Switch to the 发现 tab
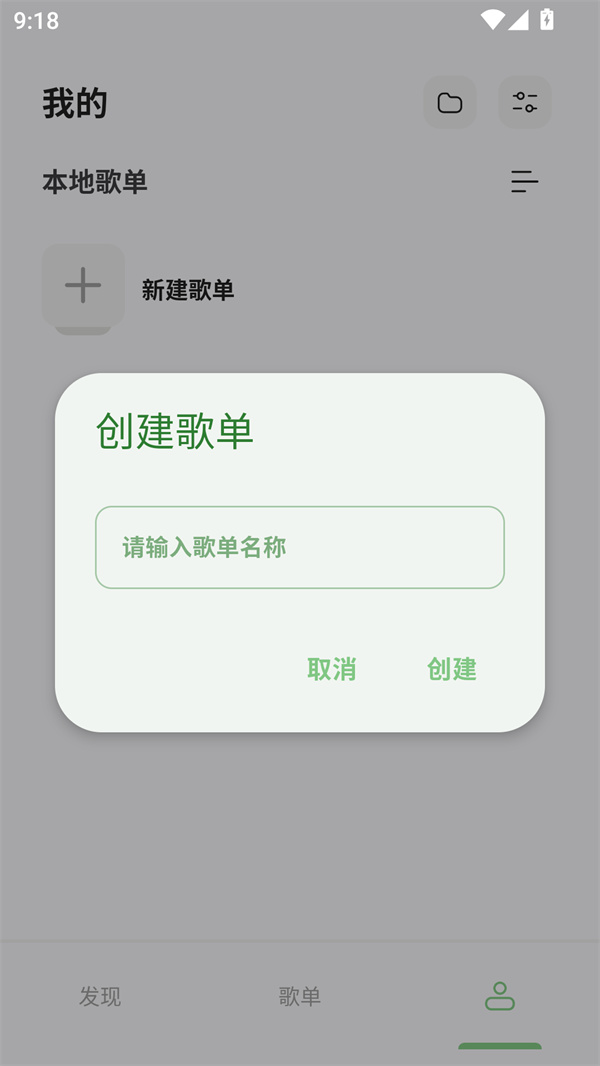 100,996
